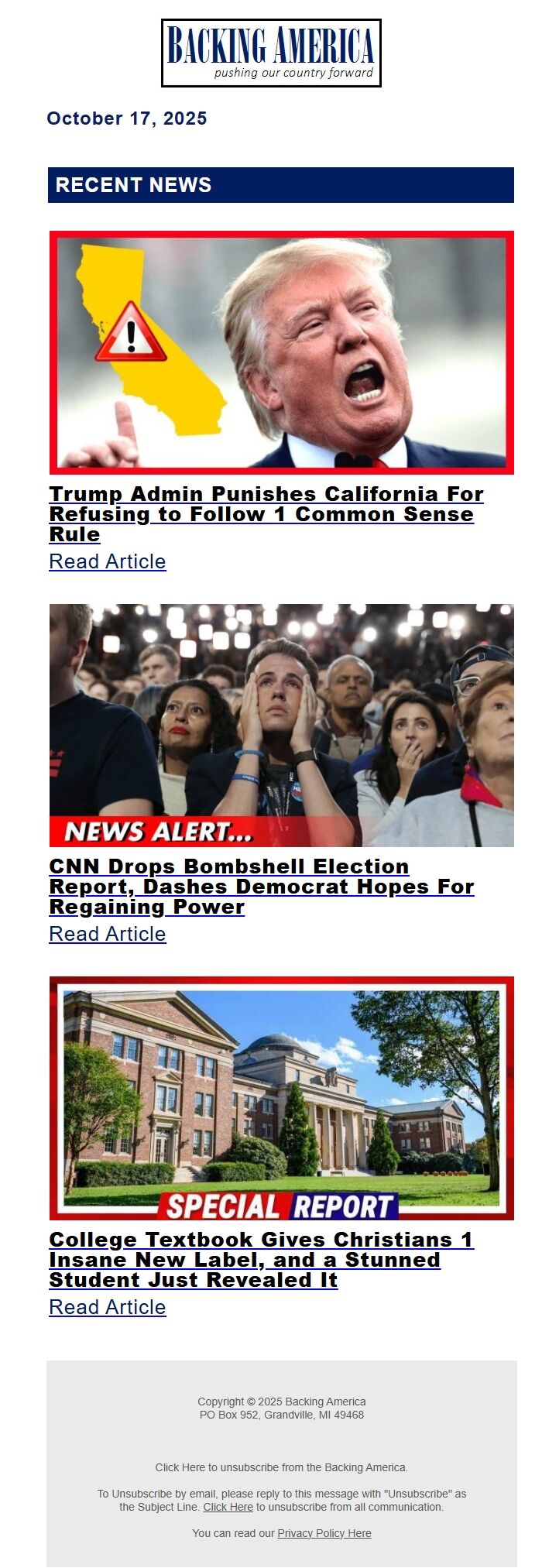Tap Read Article under the CNN election story

108,934
